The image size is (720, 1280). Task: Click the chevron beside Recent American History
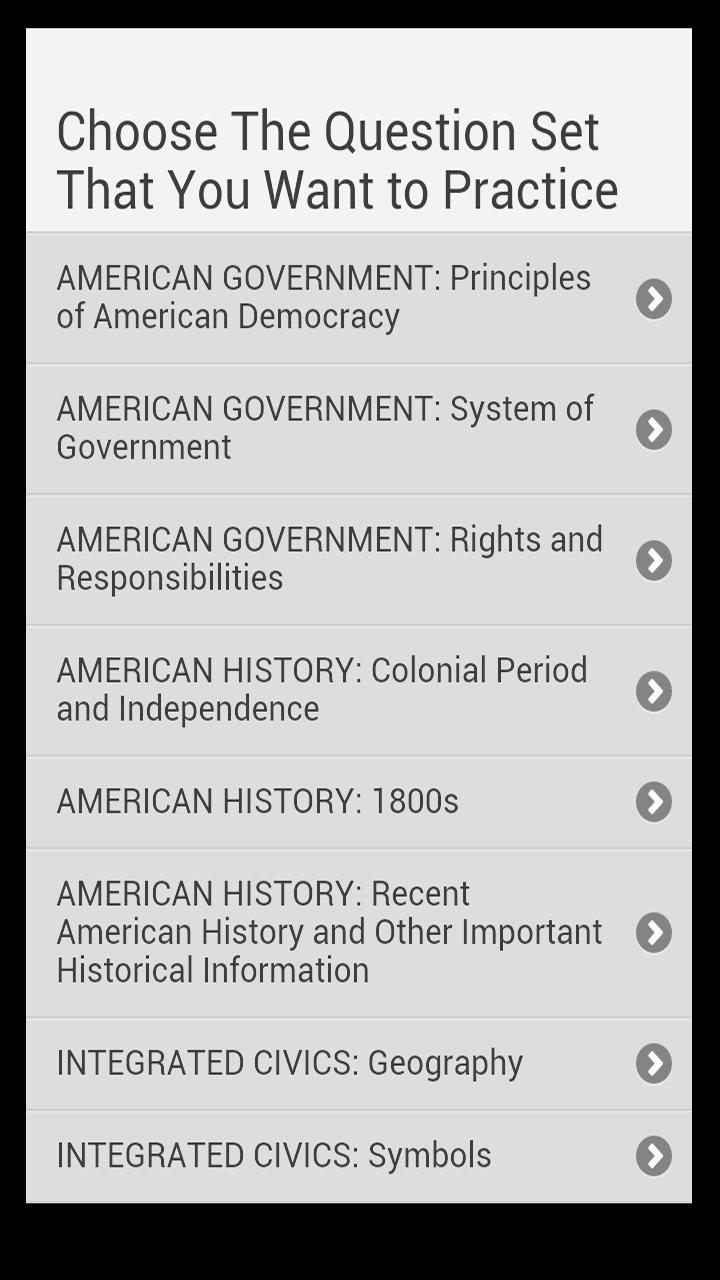(653, 932)
